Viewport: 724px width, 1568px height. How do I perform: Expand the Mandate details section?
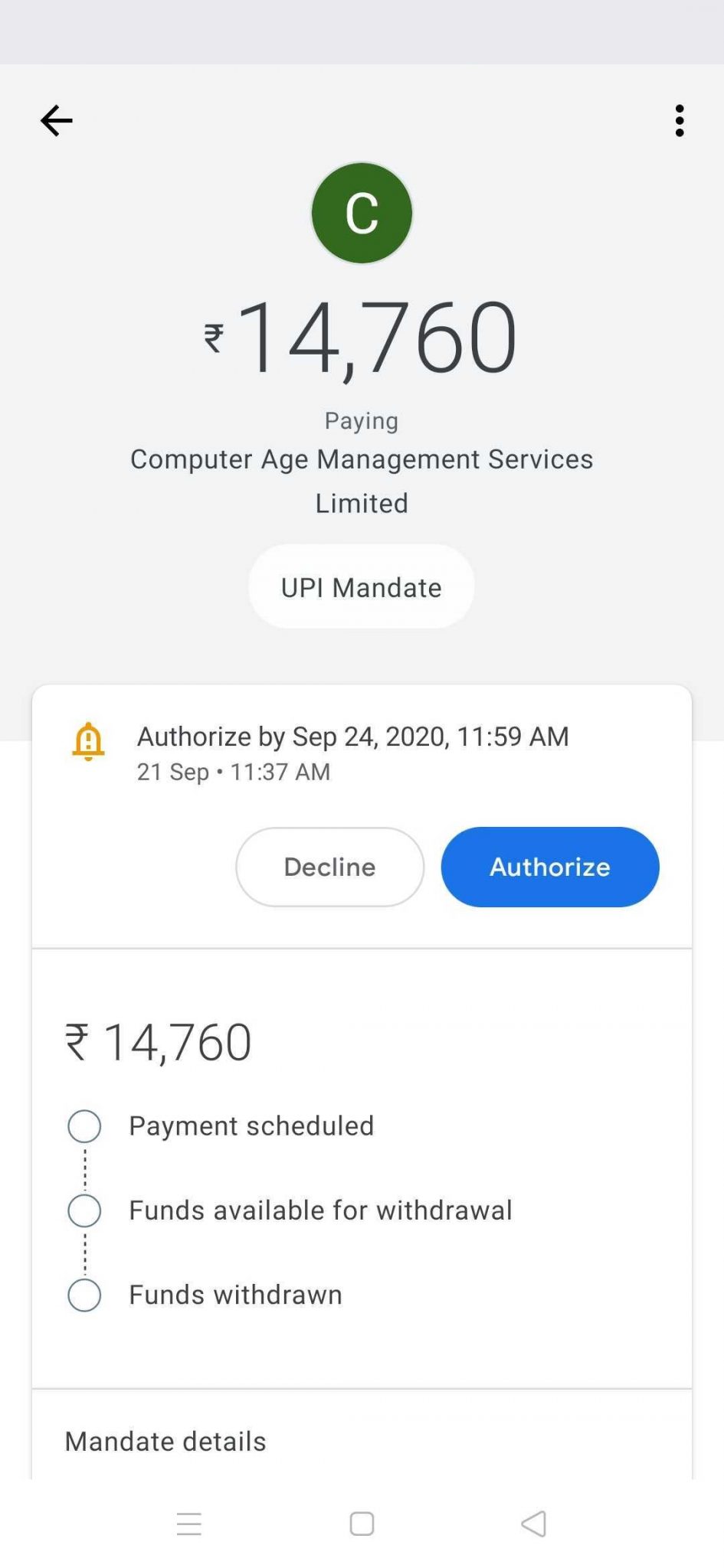[164, 1441]
